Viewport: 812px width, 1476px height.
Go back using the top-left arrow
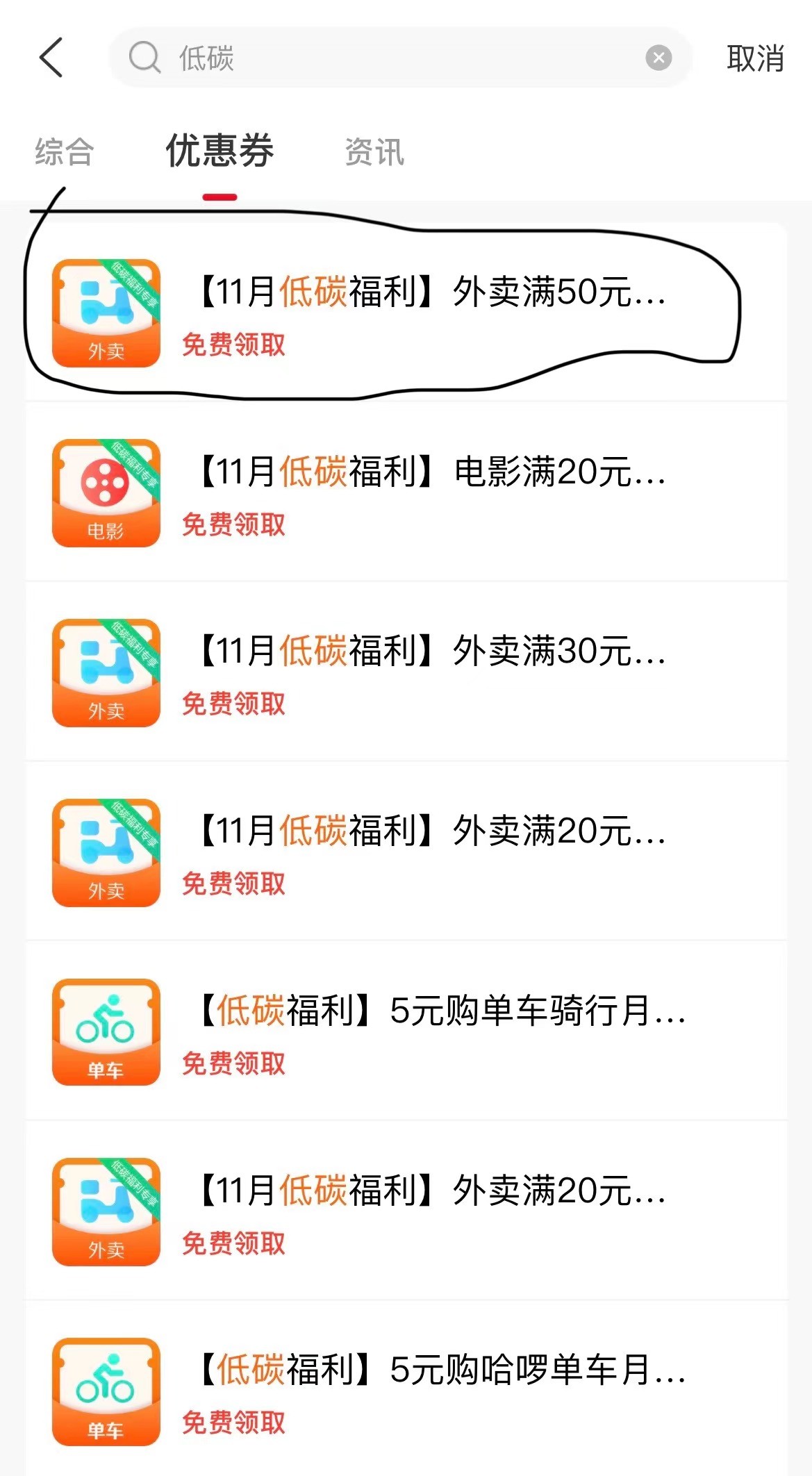click(51, 58)
